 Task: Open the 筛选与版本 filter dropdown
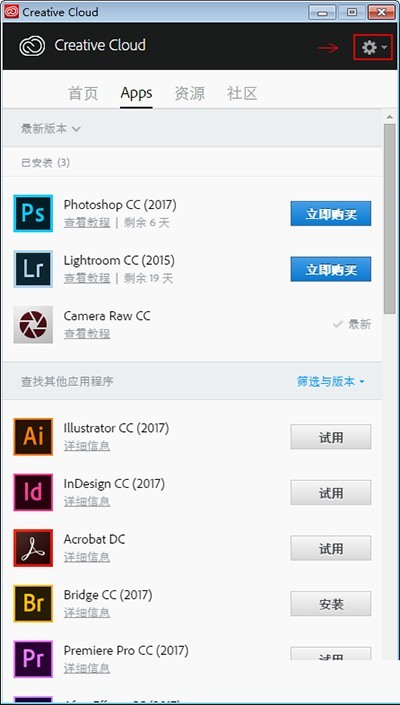click(x=331, y=382)
